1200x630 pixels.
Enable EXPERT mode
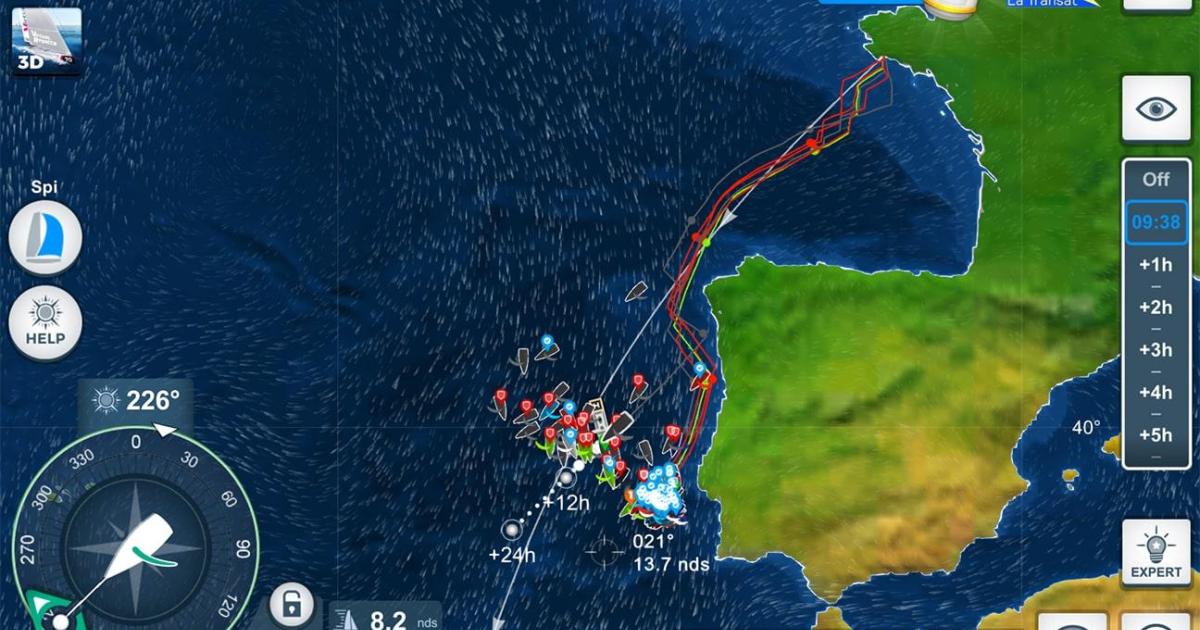1155,553
